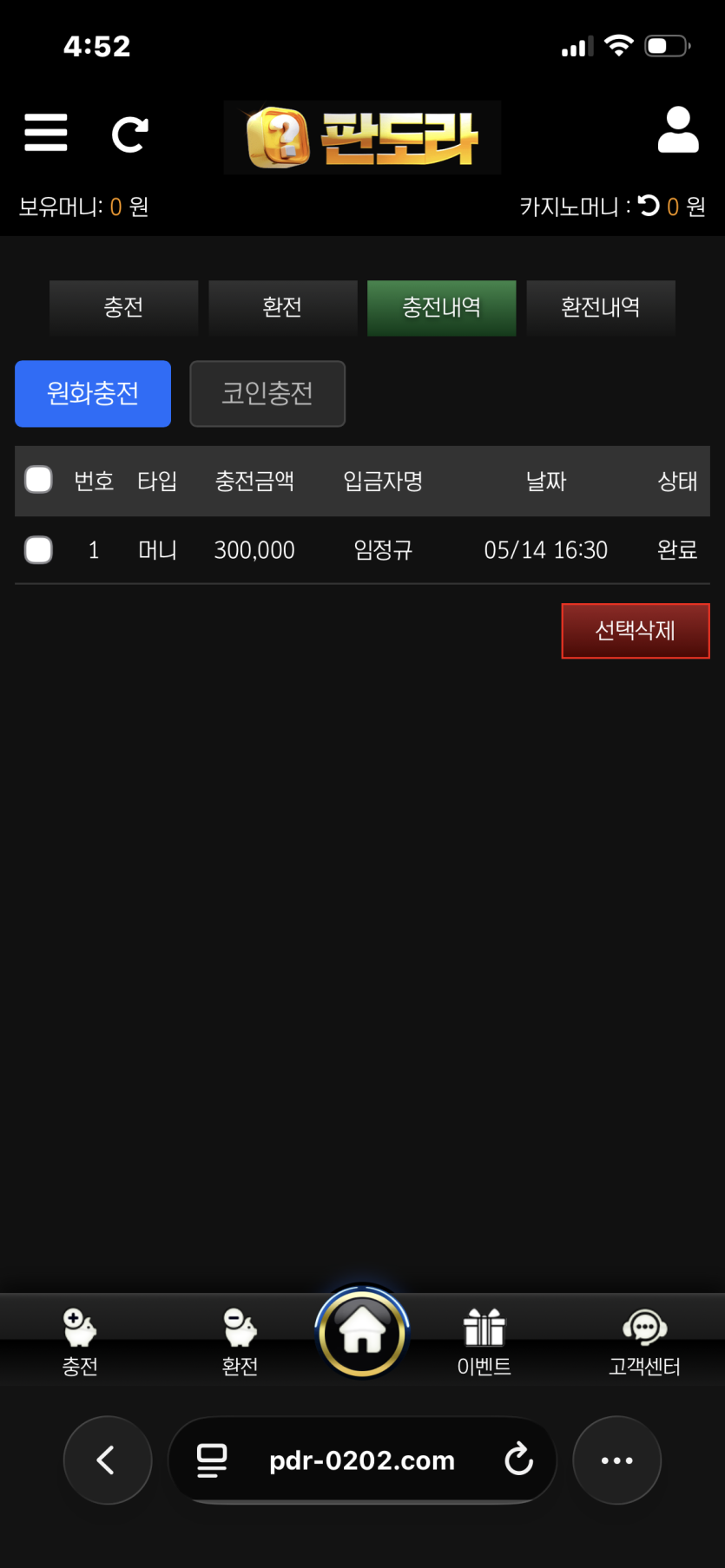This screenshot has height=1568, width=725.
Task: Tap the home button in the bottom bar
Action: (x=362, y=1332)
